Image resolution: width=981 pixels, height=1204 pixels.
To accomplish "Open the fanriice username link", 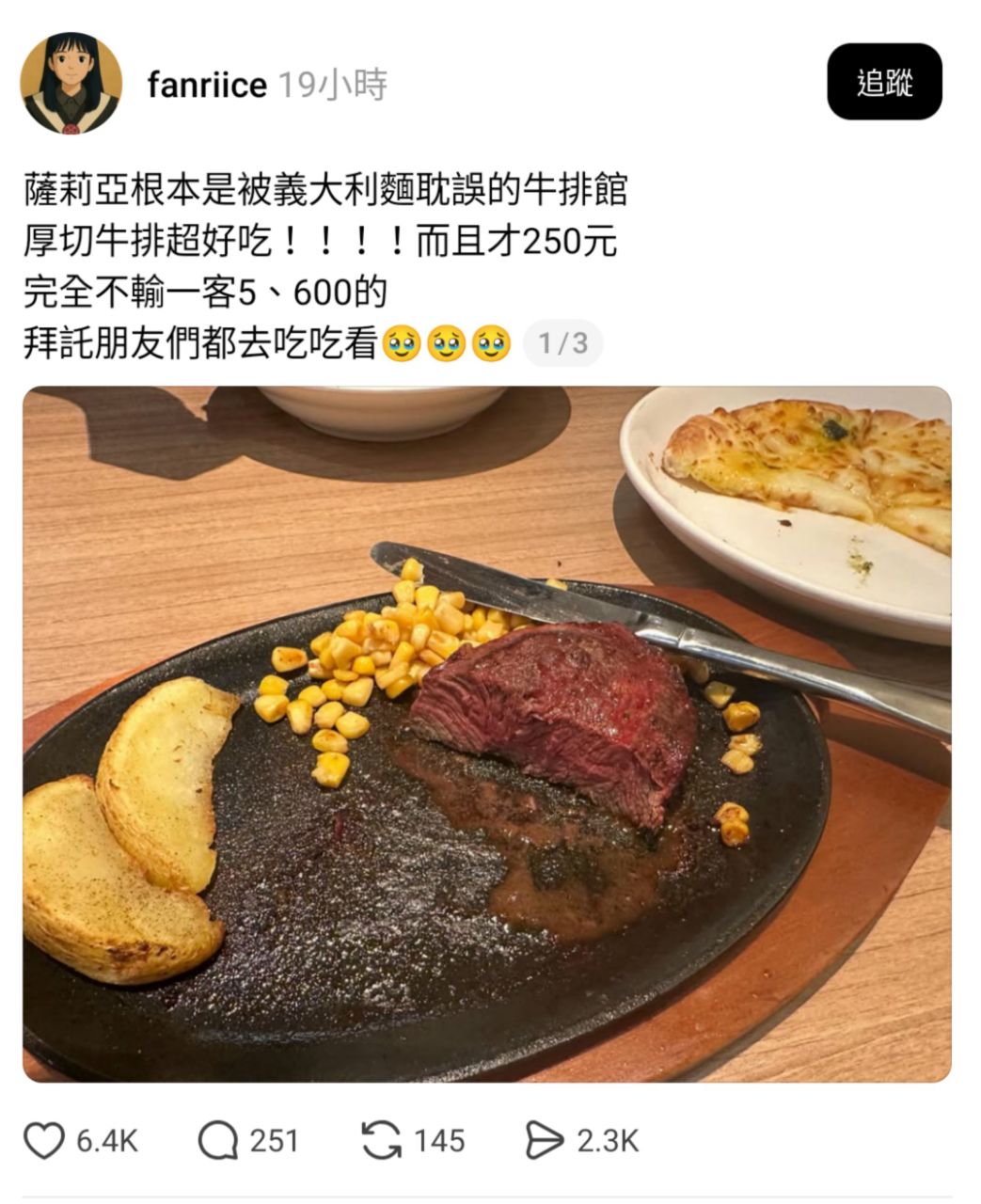I will (207, 86).
